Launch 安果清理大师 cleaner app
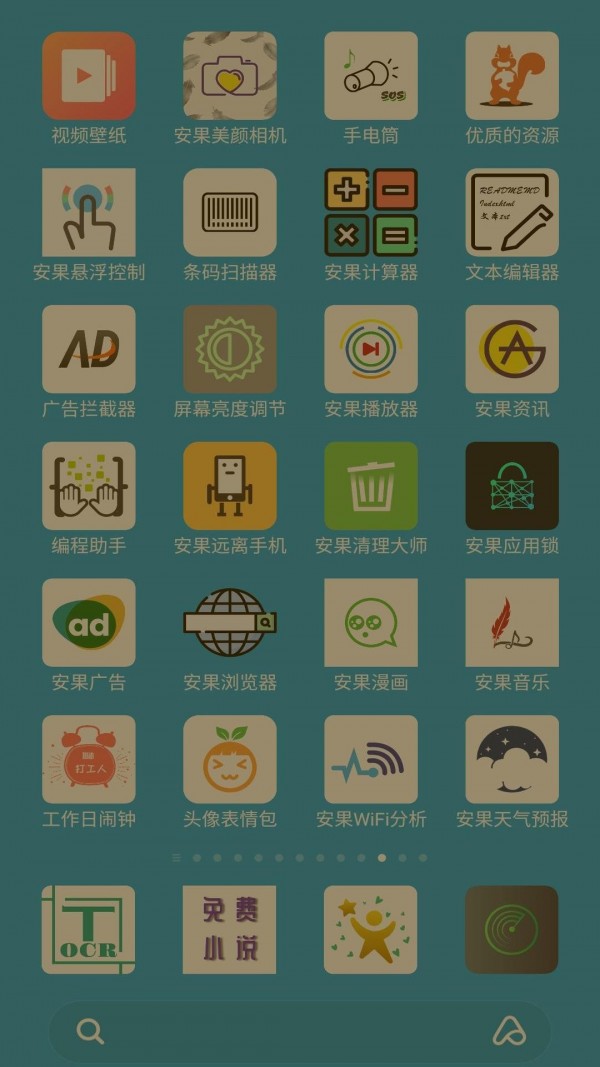 click(371, 487)
